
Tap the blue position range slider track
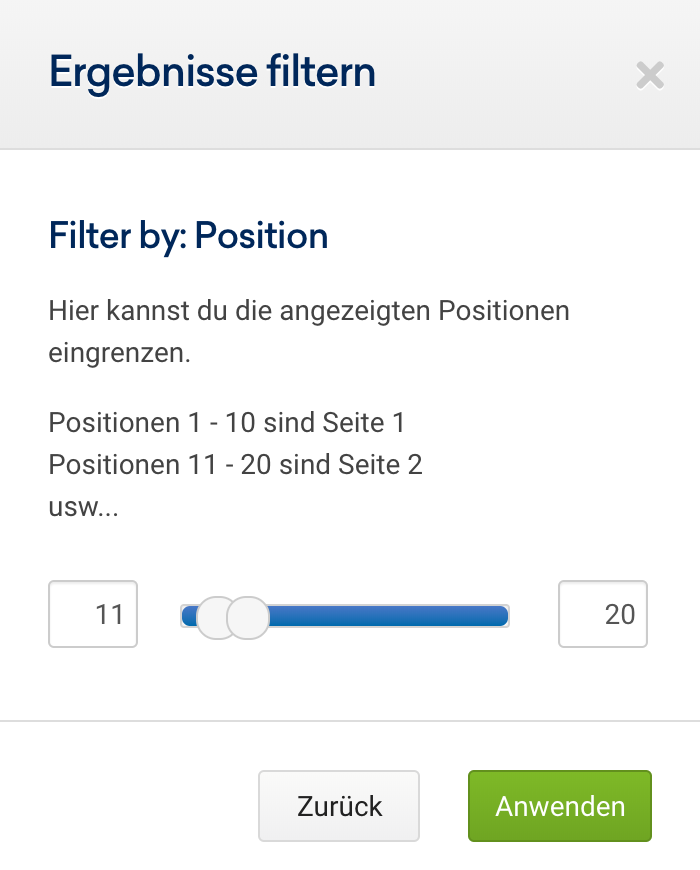[x=390, y=615]
